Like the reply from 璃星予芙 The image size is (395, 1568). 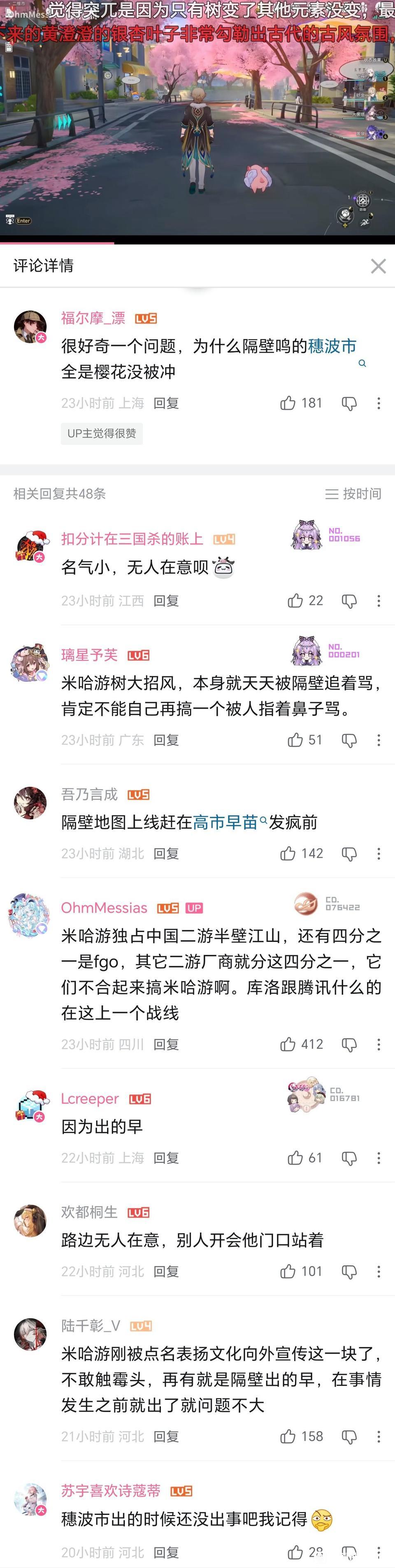pos(295,740)
